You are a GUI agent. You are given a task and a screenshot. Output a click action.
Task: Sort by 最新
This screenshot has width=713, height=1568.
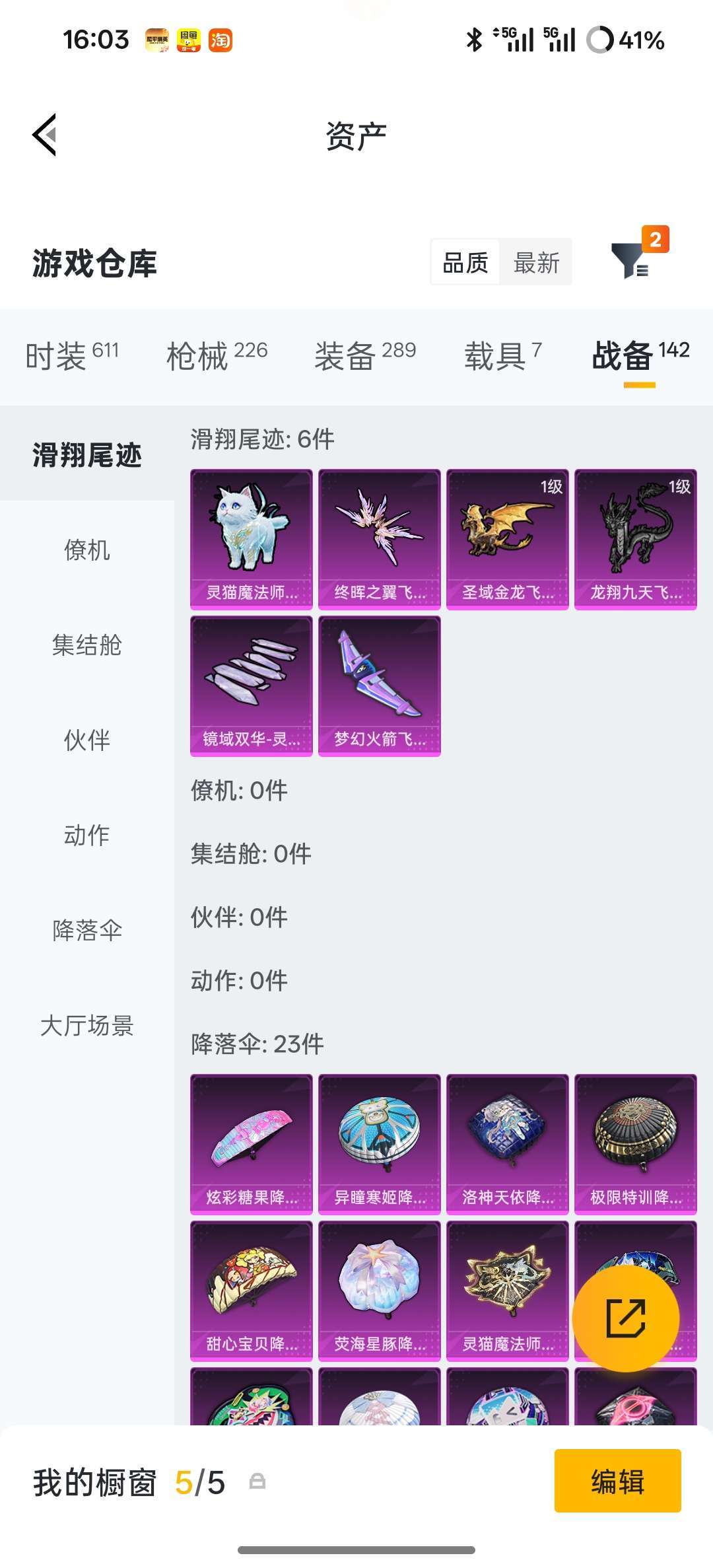536,263
